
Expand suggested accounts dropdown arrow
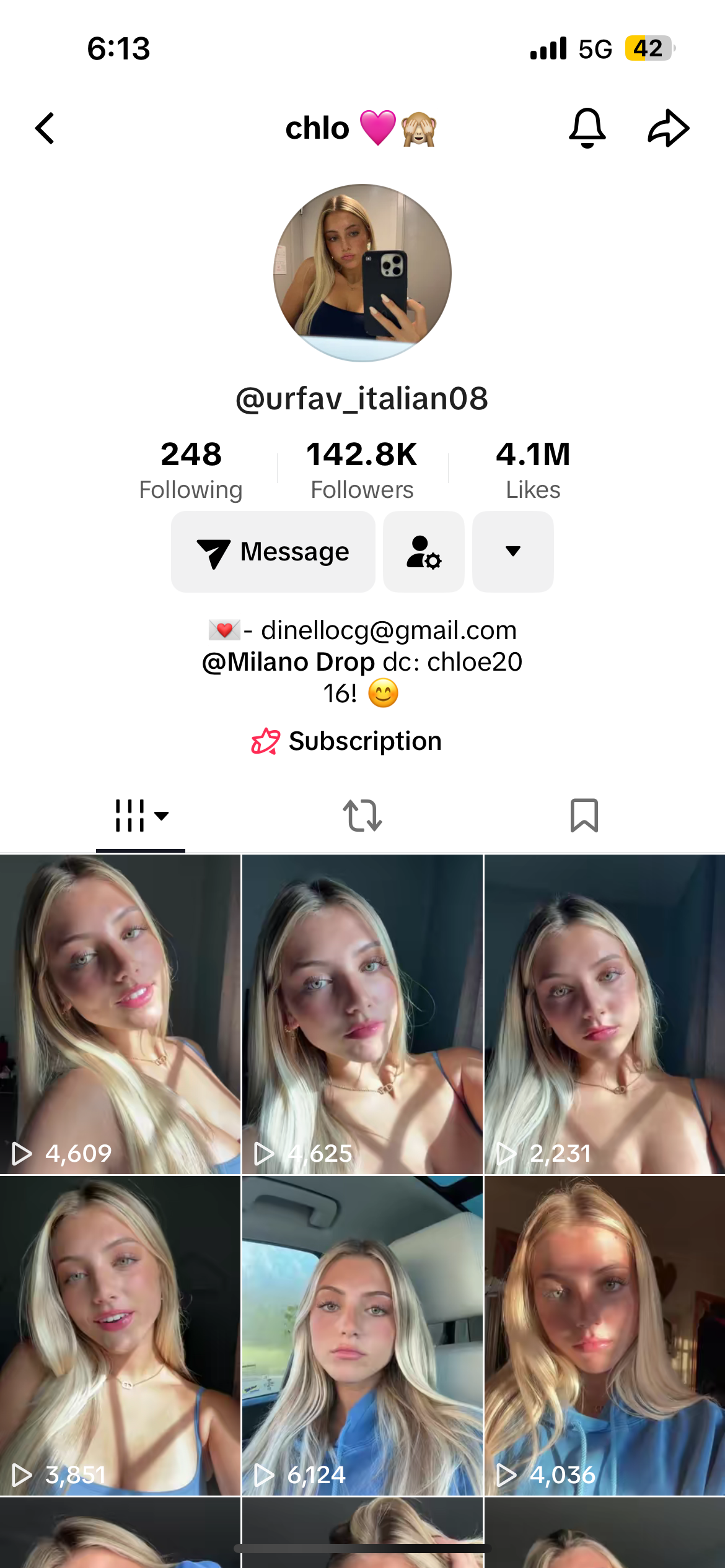512,551
